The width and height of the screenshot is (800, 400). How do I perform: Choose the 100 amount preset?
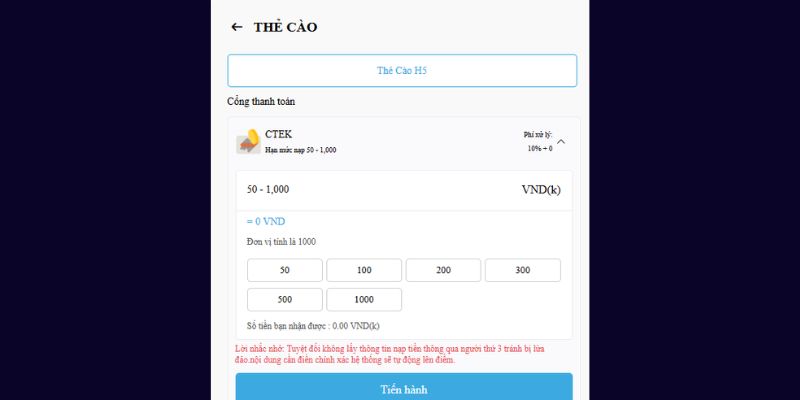click(364, 270)
